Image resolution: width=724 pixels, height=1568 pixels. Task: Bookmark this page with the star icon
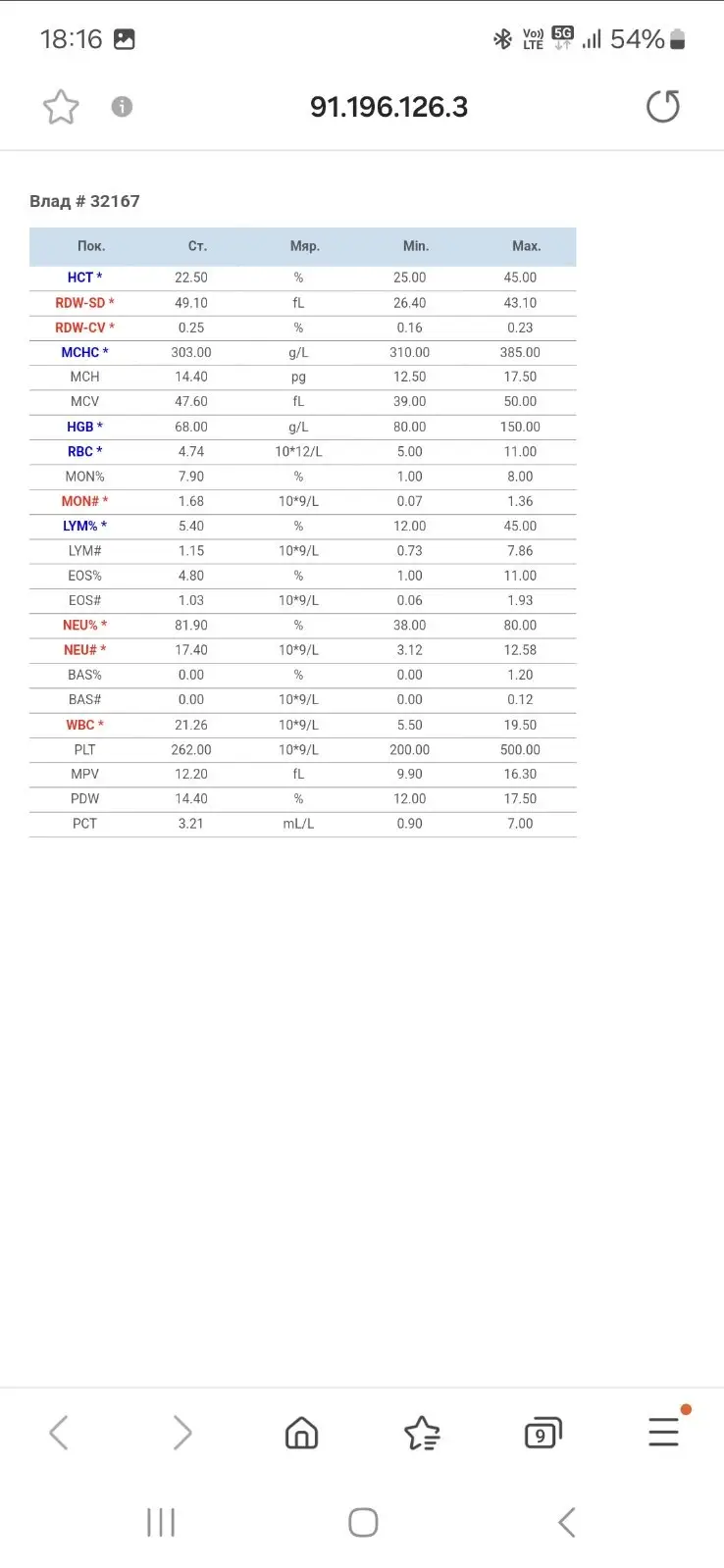click(61, 107)
